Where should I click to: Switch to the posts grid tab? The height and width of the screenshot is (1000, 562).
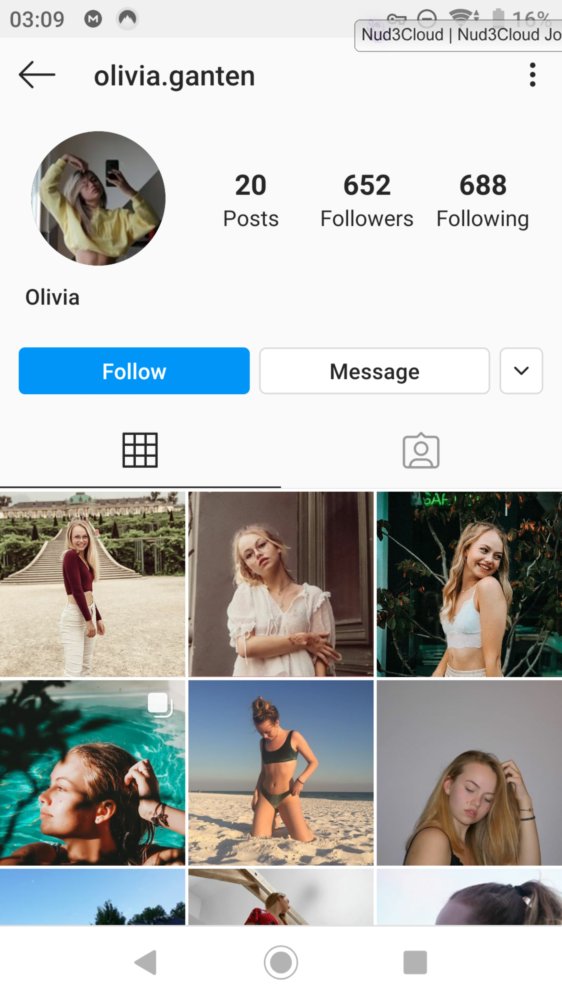coord(140,450)
